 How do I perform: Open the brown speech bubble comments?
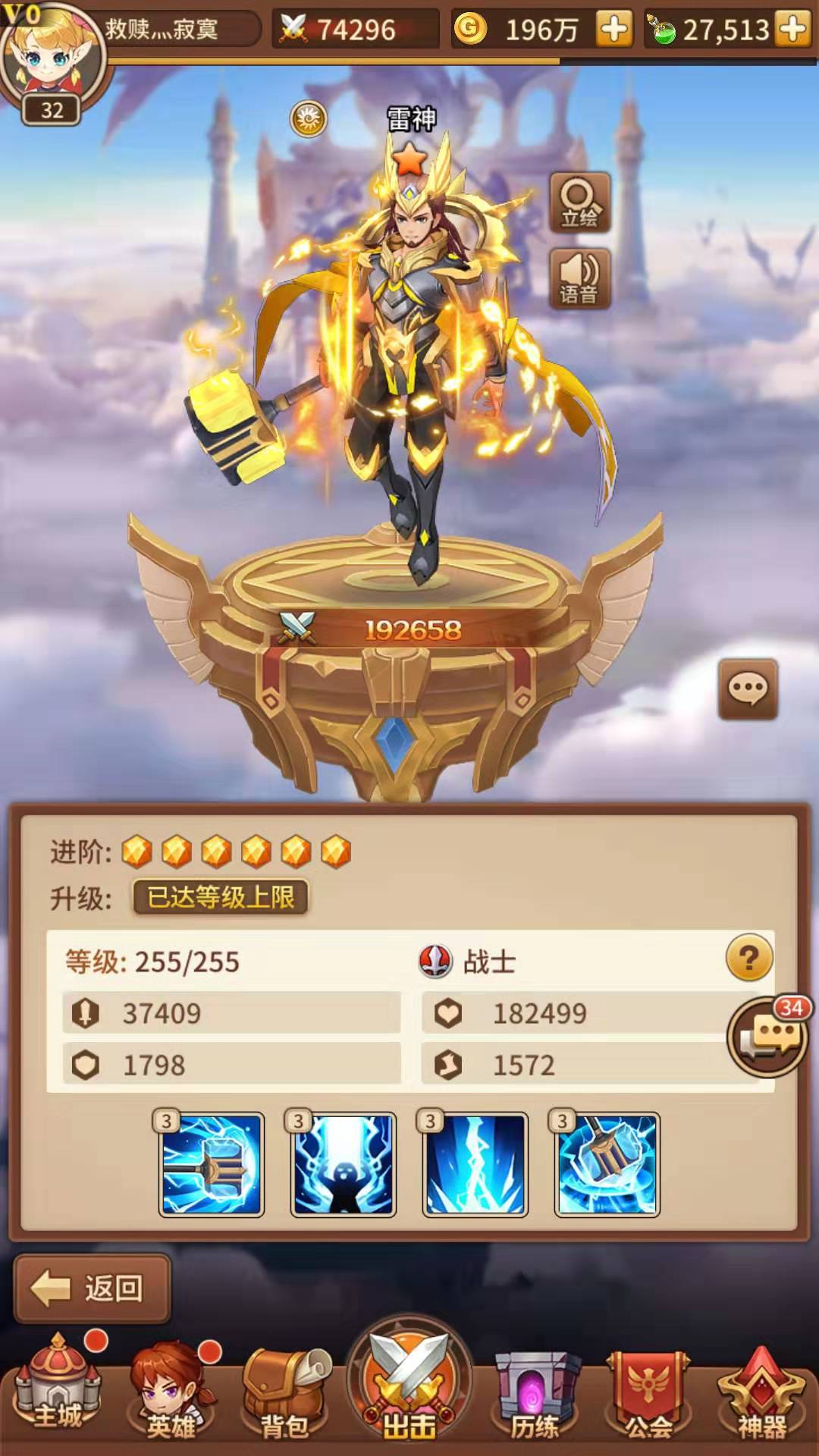[747, 689]
